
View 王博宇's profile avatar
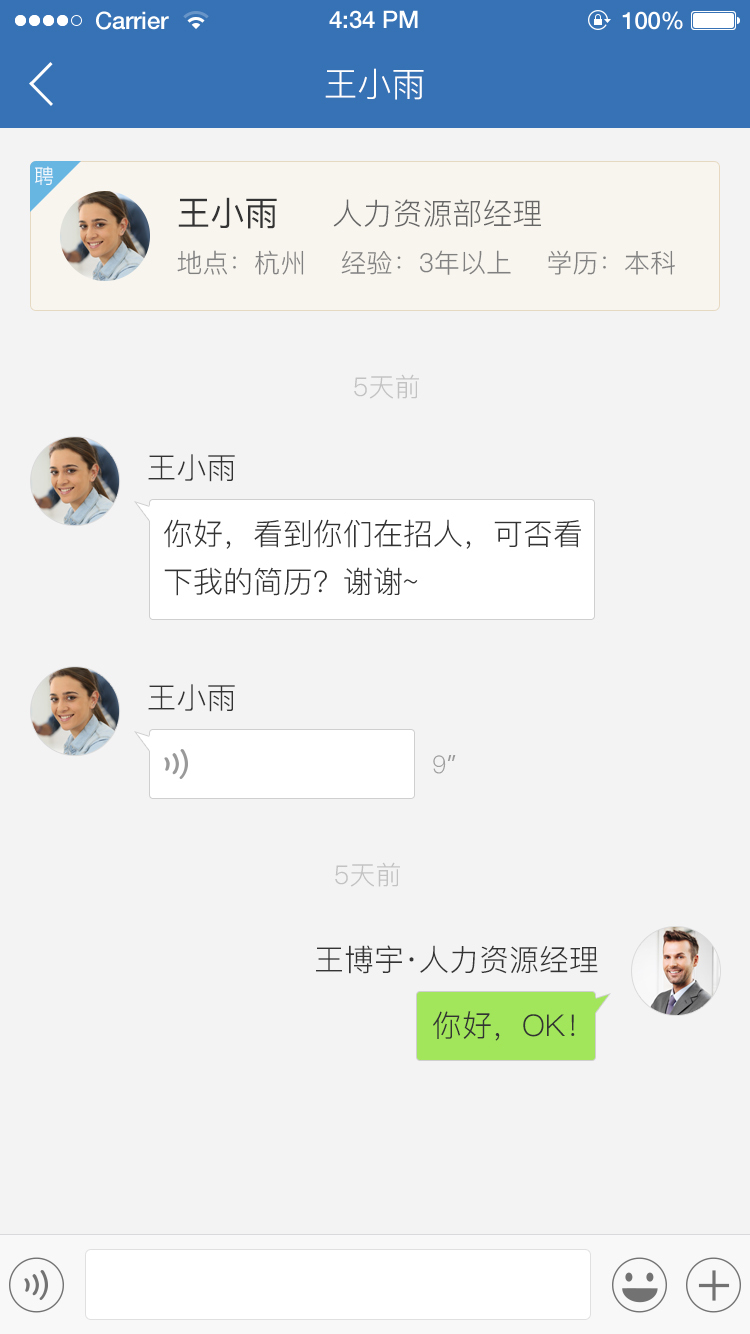(x=676, y=971)
